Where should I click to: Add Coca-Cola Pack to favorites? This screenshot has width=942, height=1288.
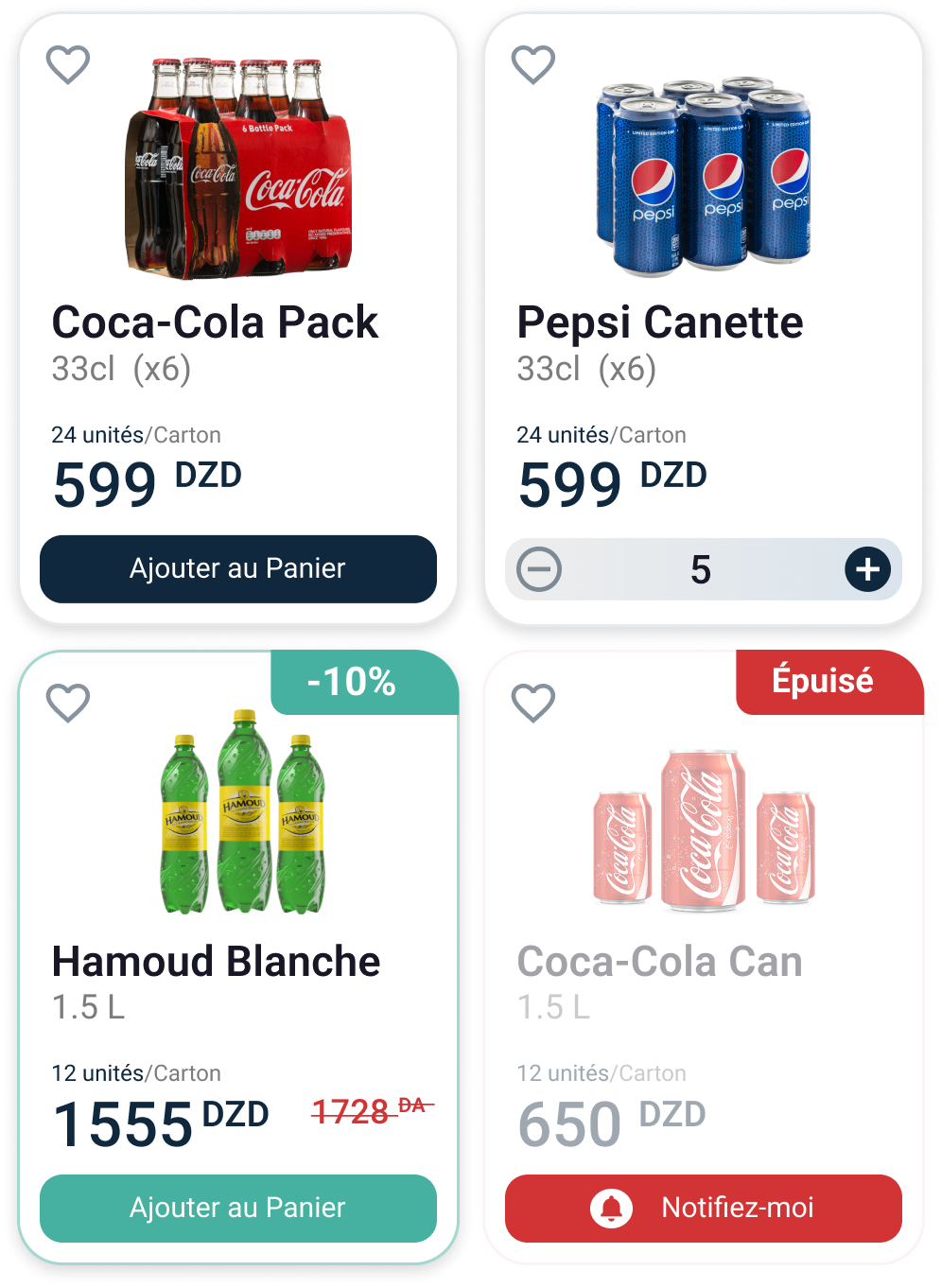coord(68,65)
